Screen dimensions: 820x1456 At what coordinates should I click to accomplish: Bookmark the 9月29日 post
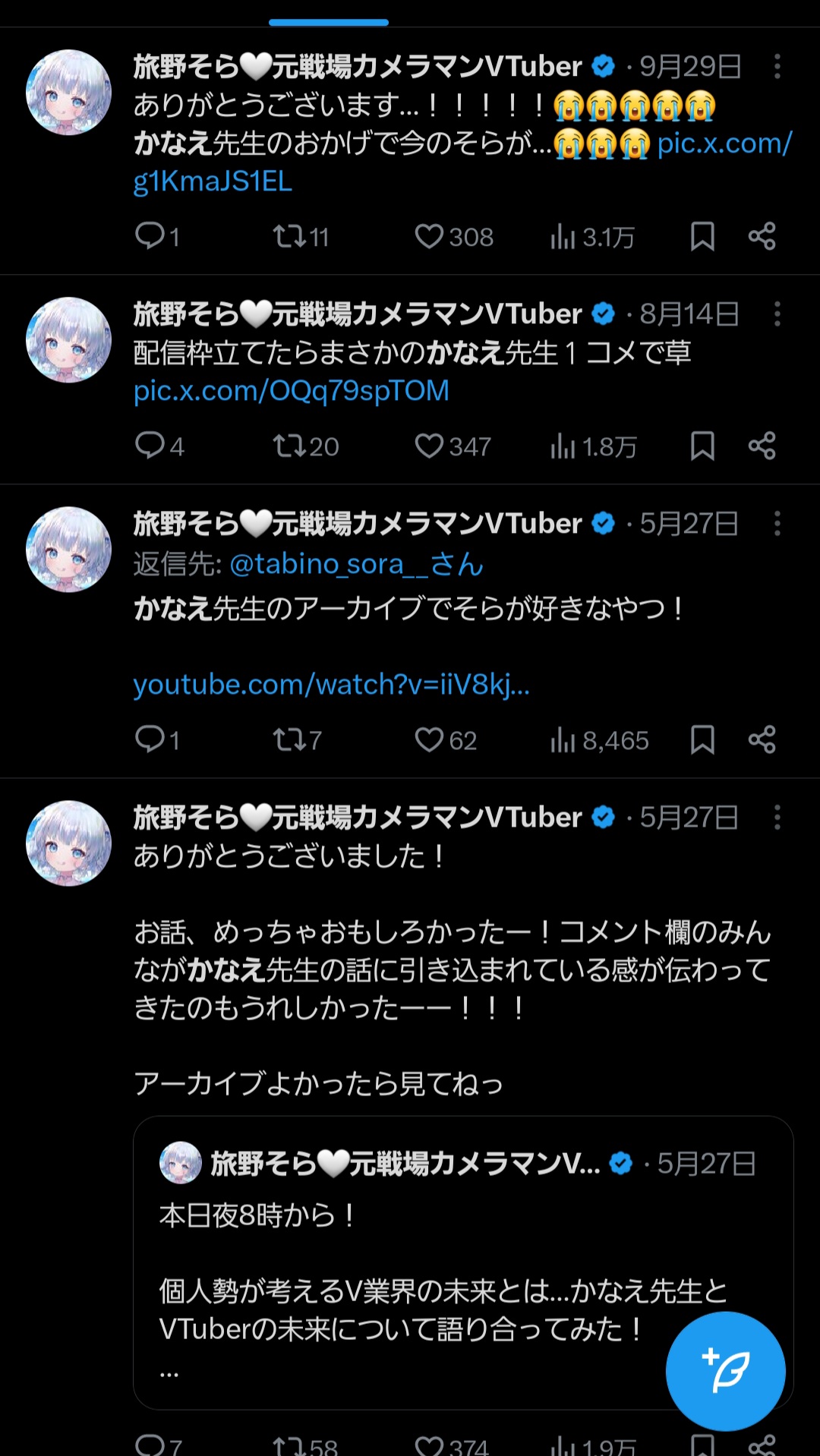tap(702, 237)
